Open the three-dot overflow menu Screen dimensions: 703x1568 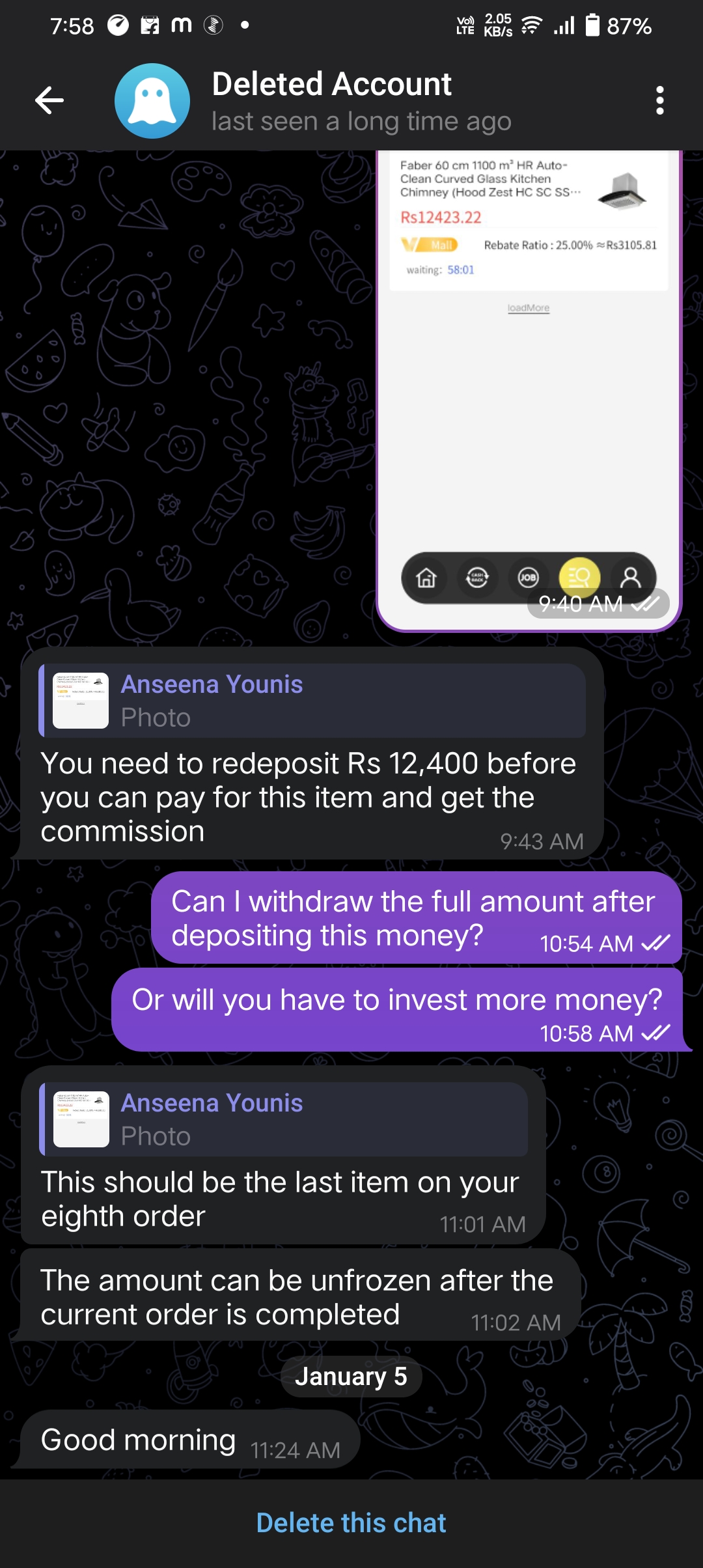click(659, 100)
